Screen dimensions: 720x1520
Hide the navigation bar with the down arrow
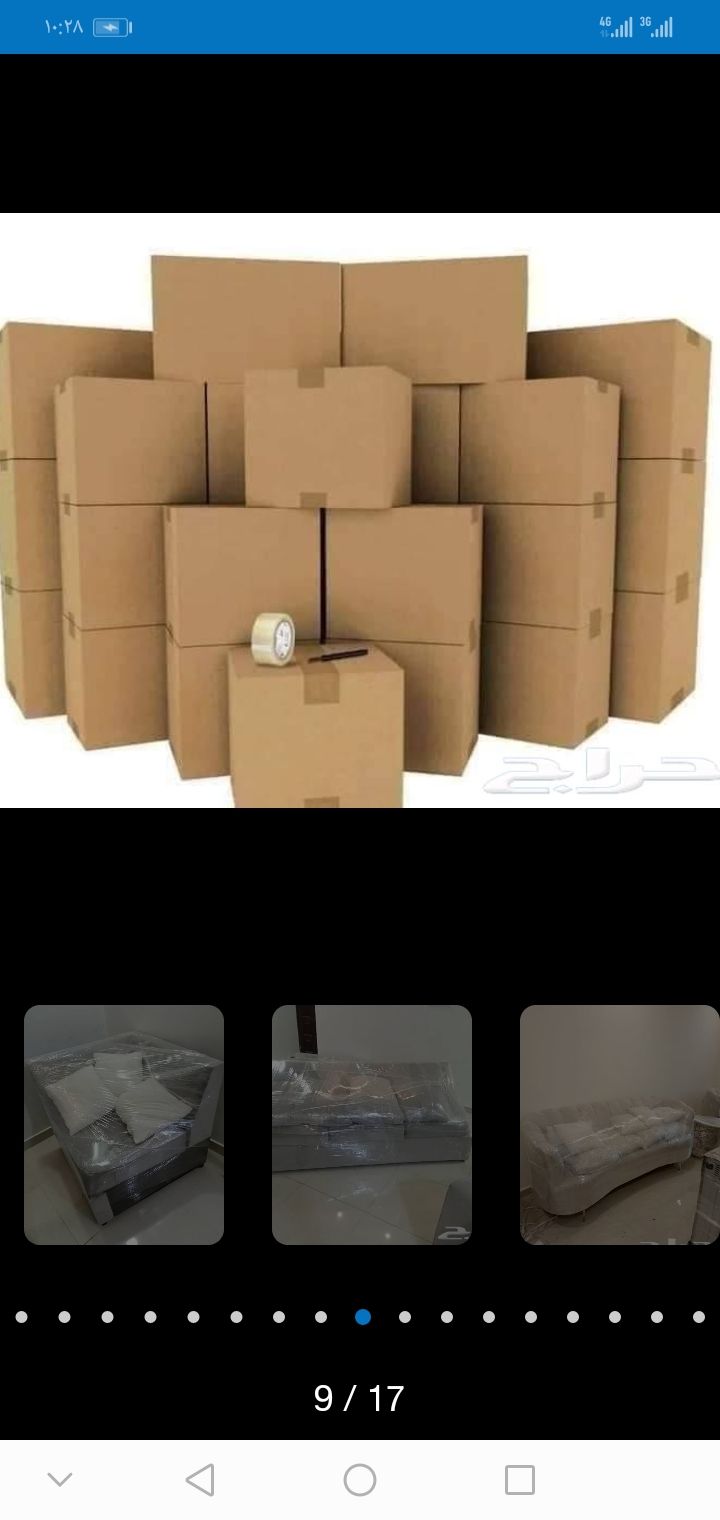click(x=60, y=1480)
